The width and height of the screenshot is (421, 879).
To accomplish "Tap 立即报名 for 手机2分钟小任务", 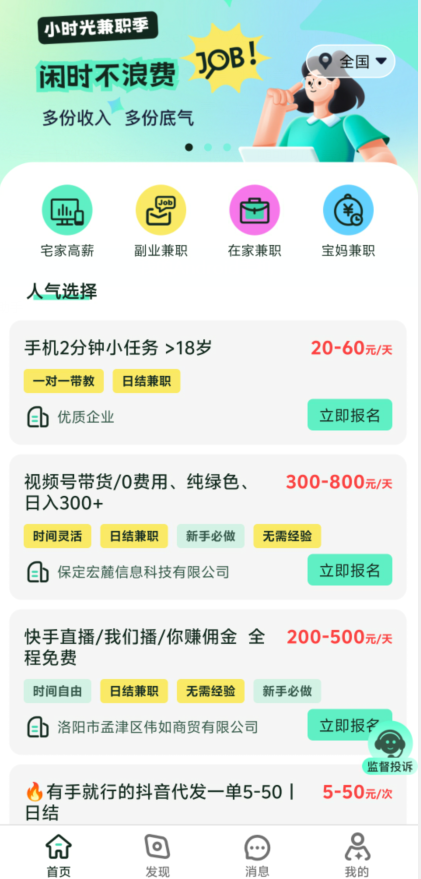I will tap(350, 415).
